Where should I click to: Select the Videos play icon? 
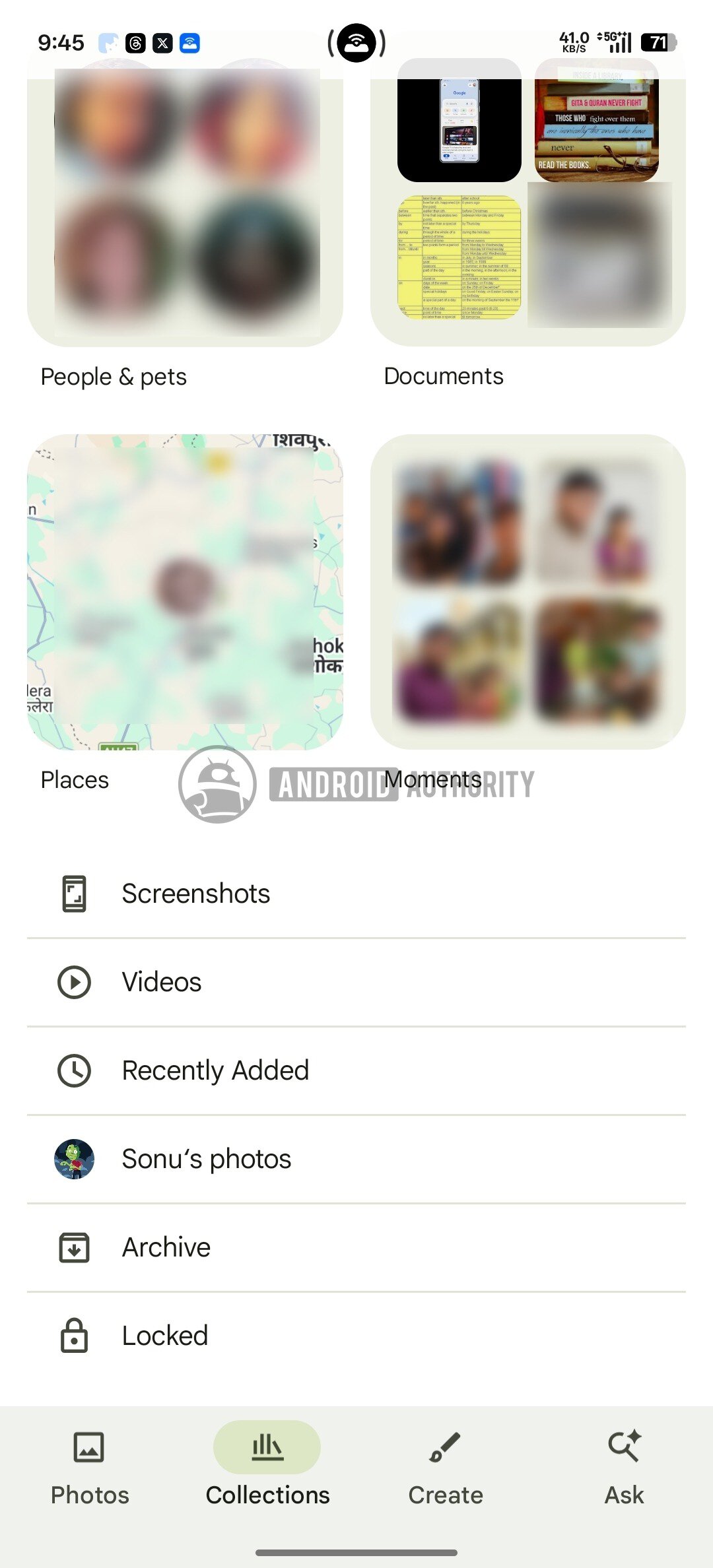click(x=74, y=982)
